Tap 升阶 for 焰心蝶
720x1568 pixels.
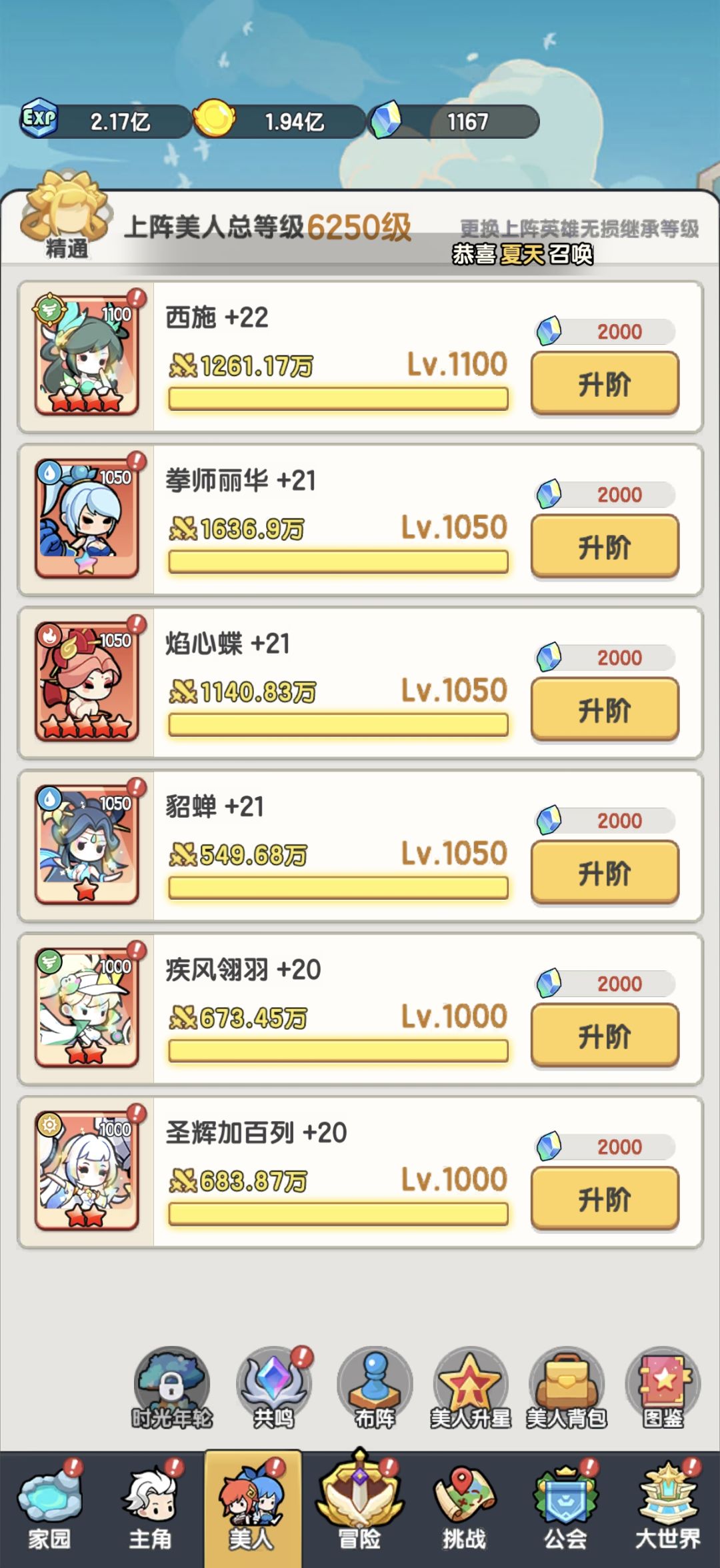605,710
